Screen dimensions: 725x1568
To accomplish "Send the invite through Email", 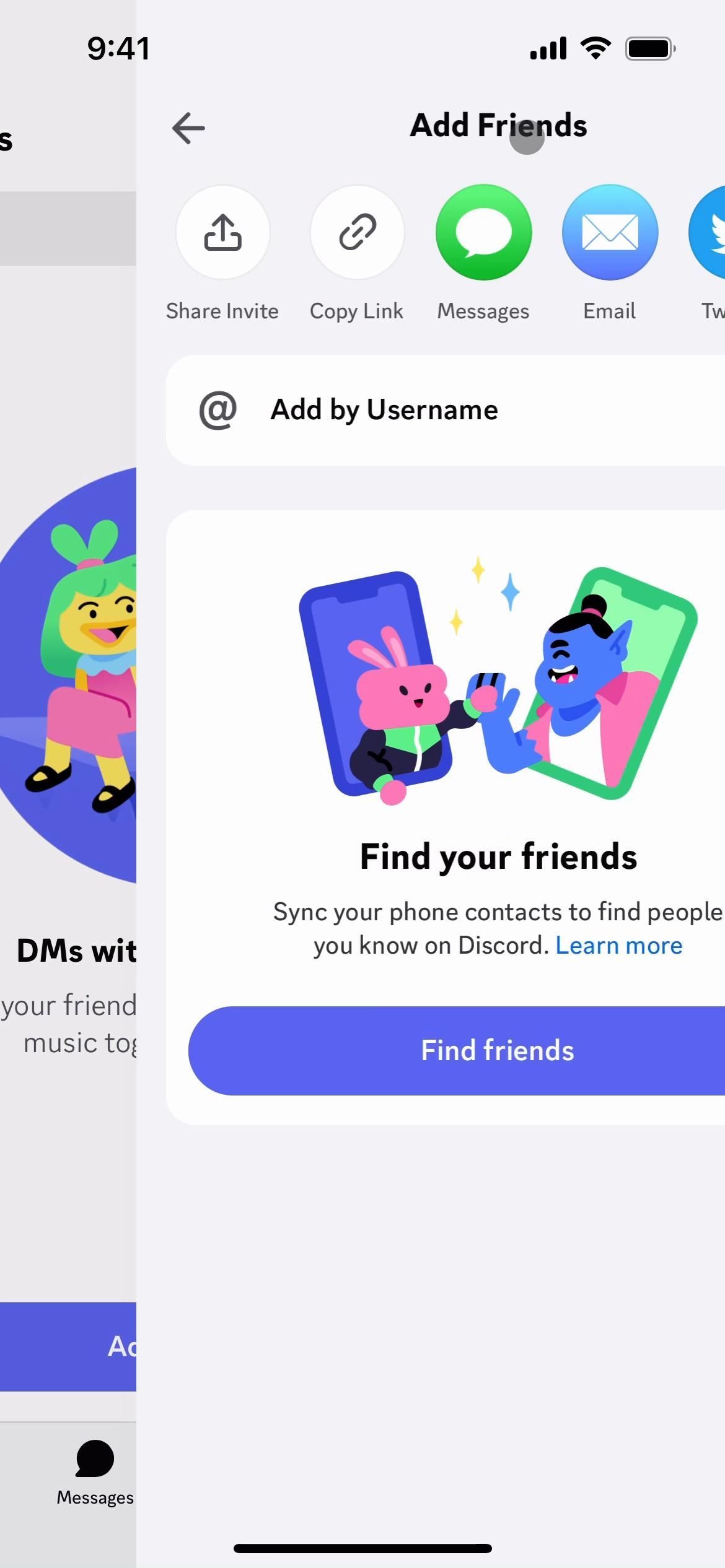I will click(610, 233).
